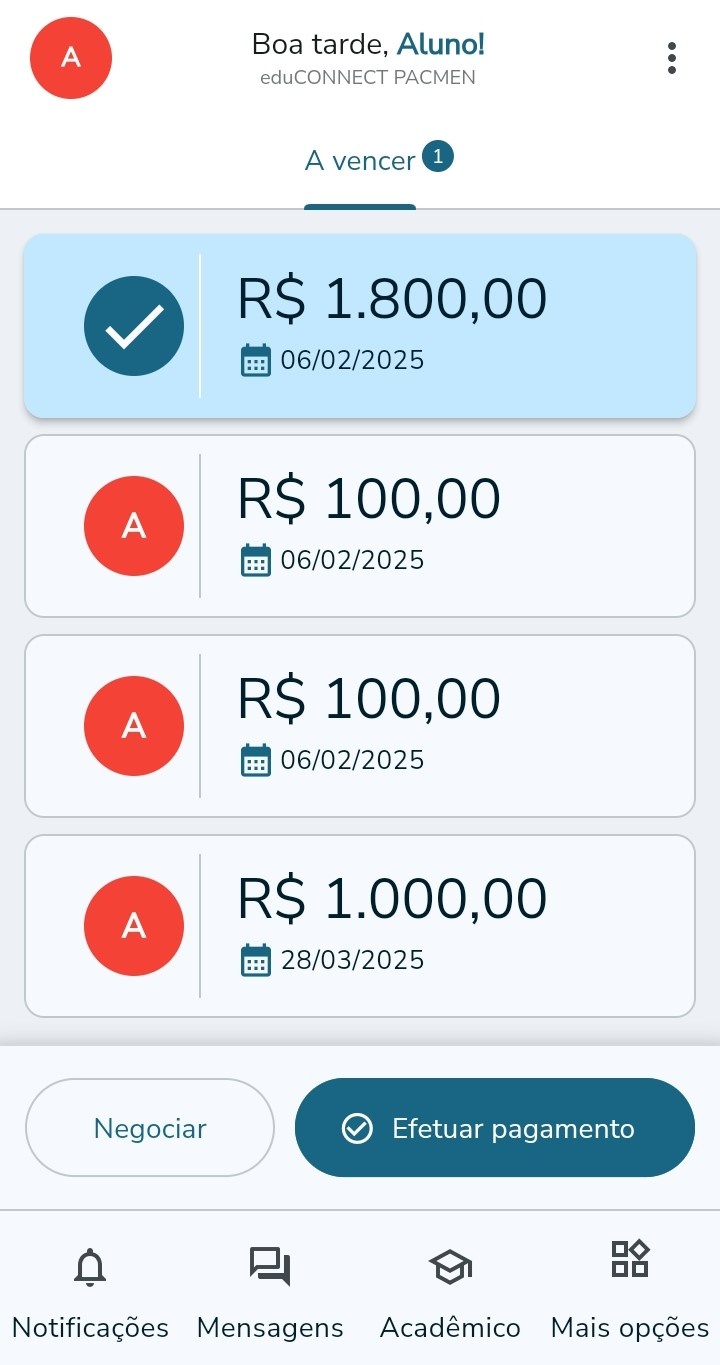Go to Mensagens

point(270,1290)
